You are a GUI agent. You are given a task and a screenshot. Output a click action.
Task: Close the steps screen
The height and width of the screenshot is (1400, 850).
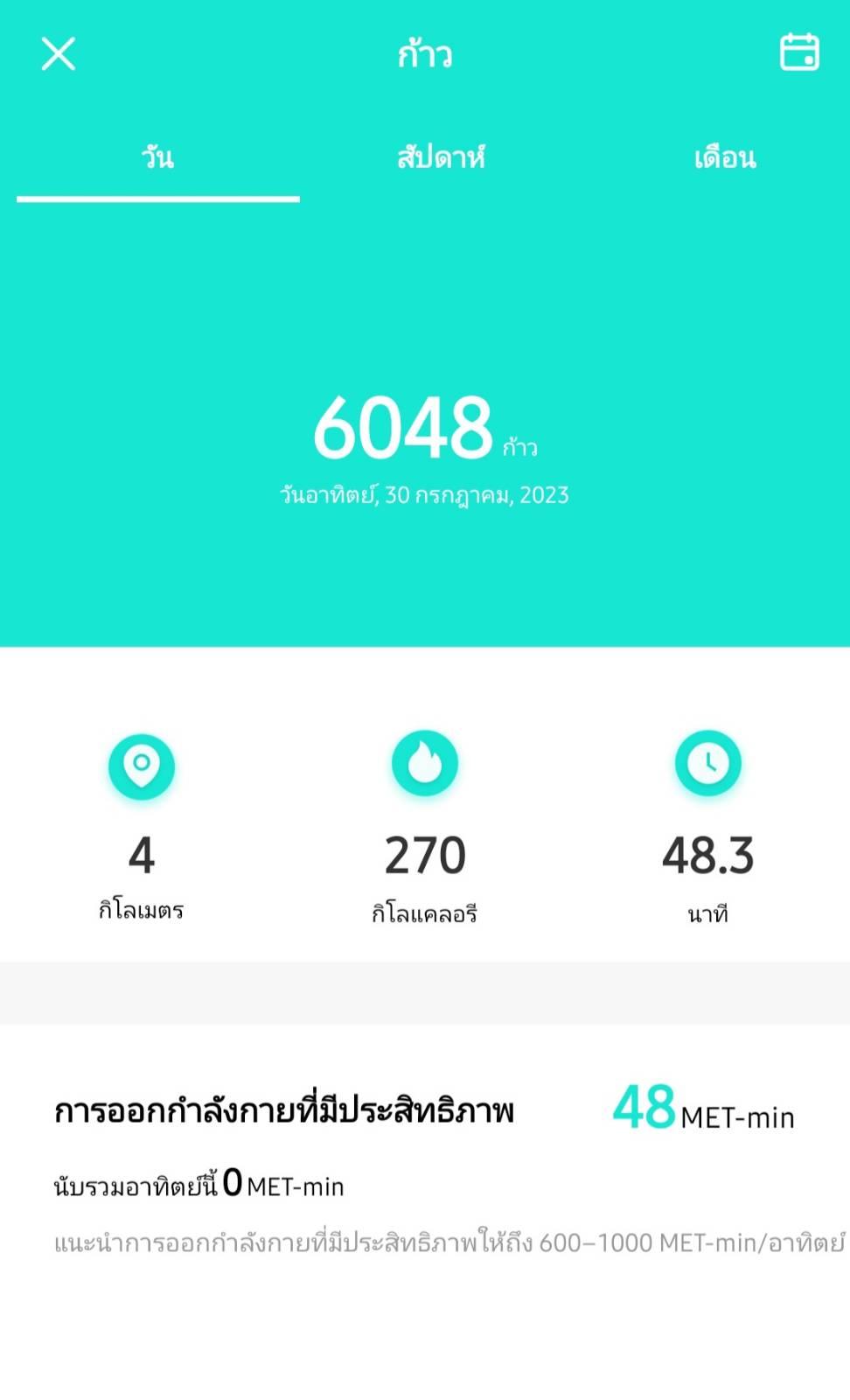[x=59, y=53]
